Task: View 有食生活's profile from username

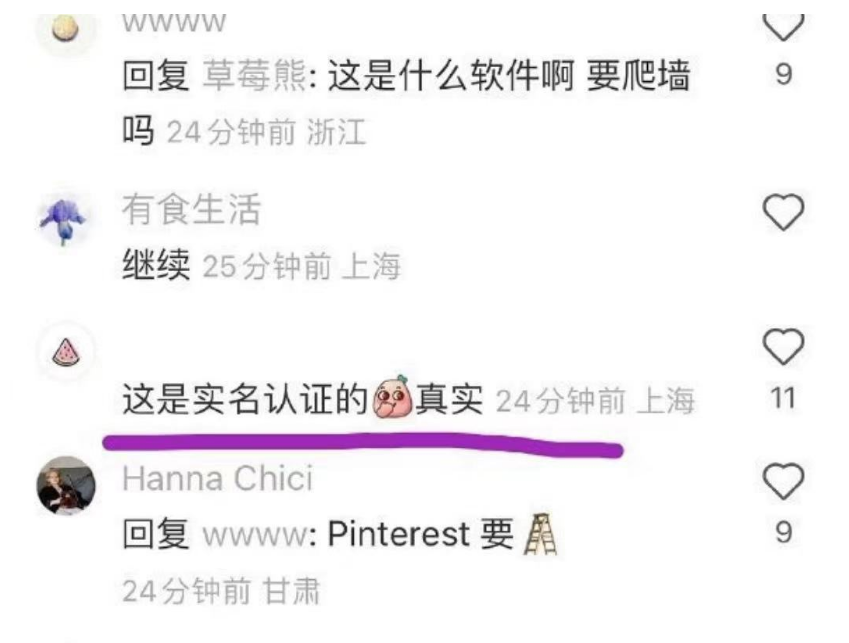Action: click(x=190, y=210)
